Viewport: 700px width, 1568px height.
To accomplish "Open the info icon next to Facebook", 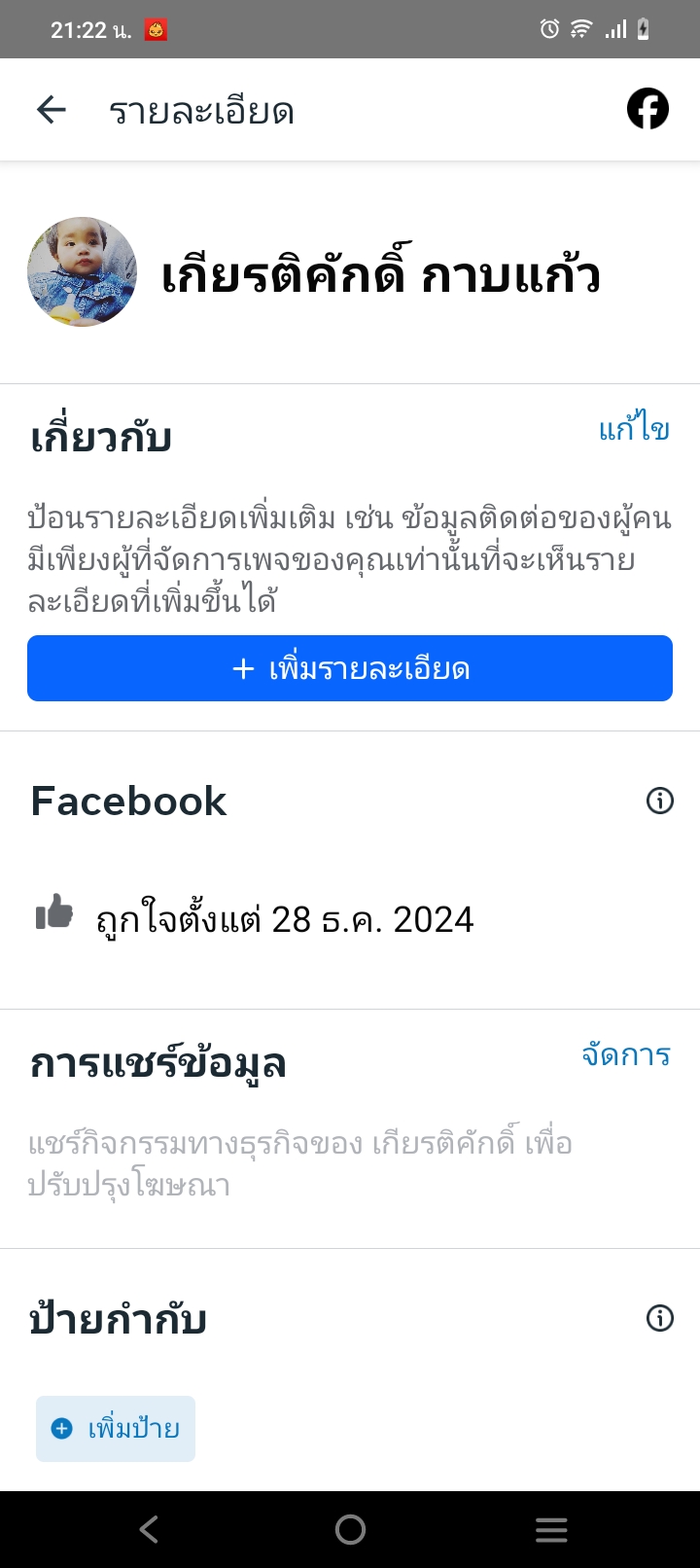I will click(660, 801).
